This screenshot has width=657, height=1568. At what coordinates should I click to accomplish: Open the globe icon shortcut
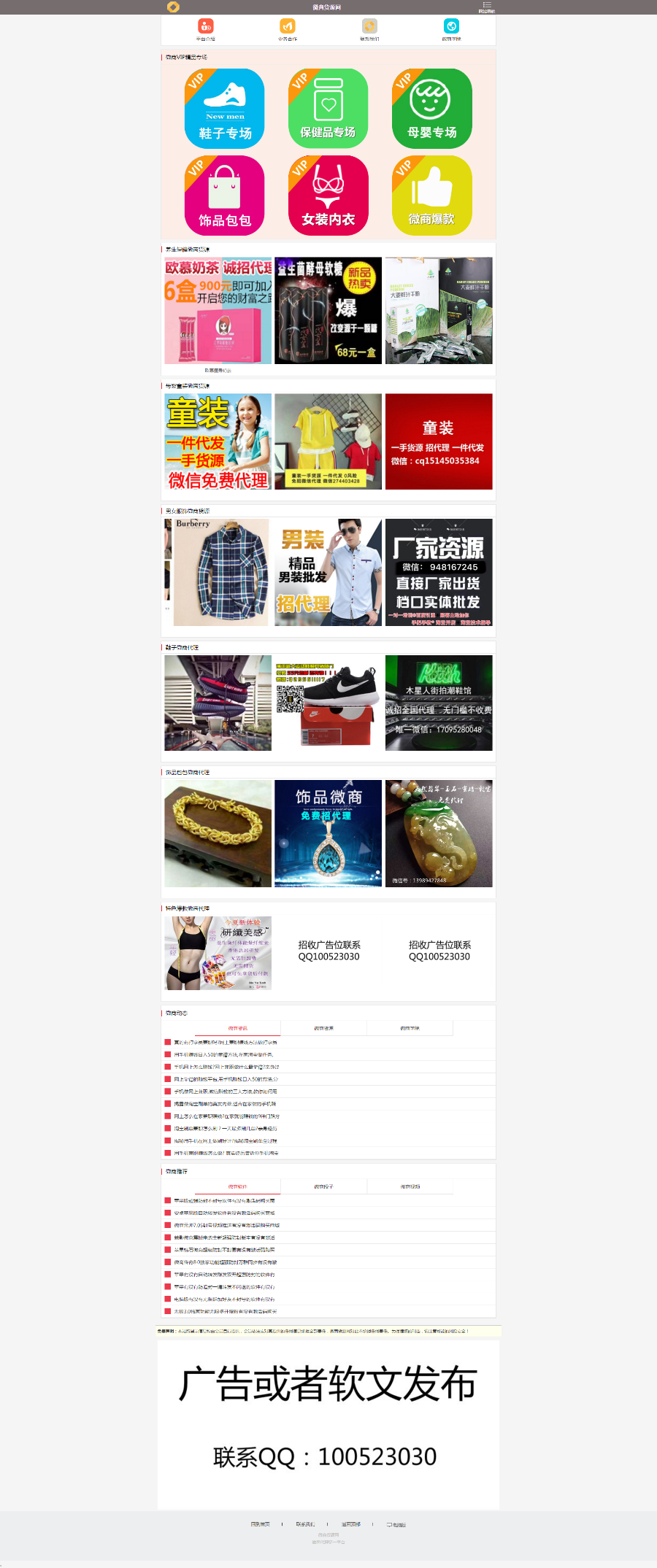451,30
